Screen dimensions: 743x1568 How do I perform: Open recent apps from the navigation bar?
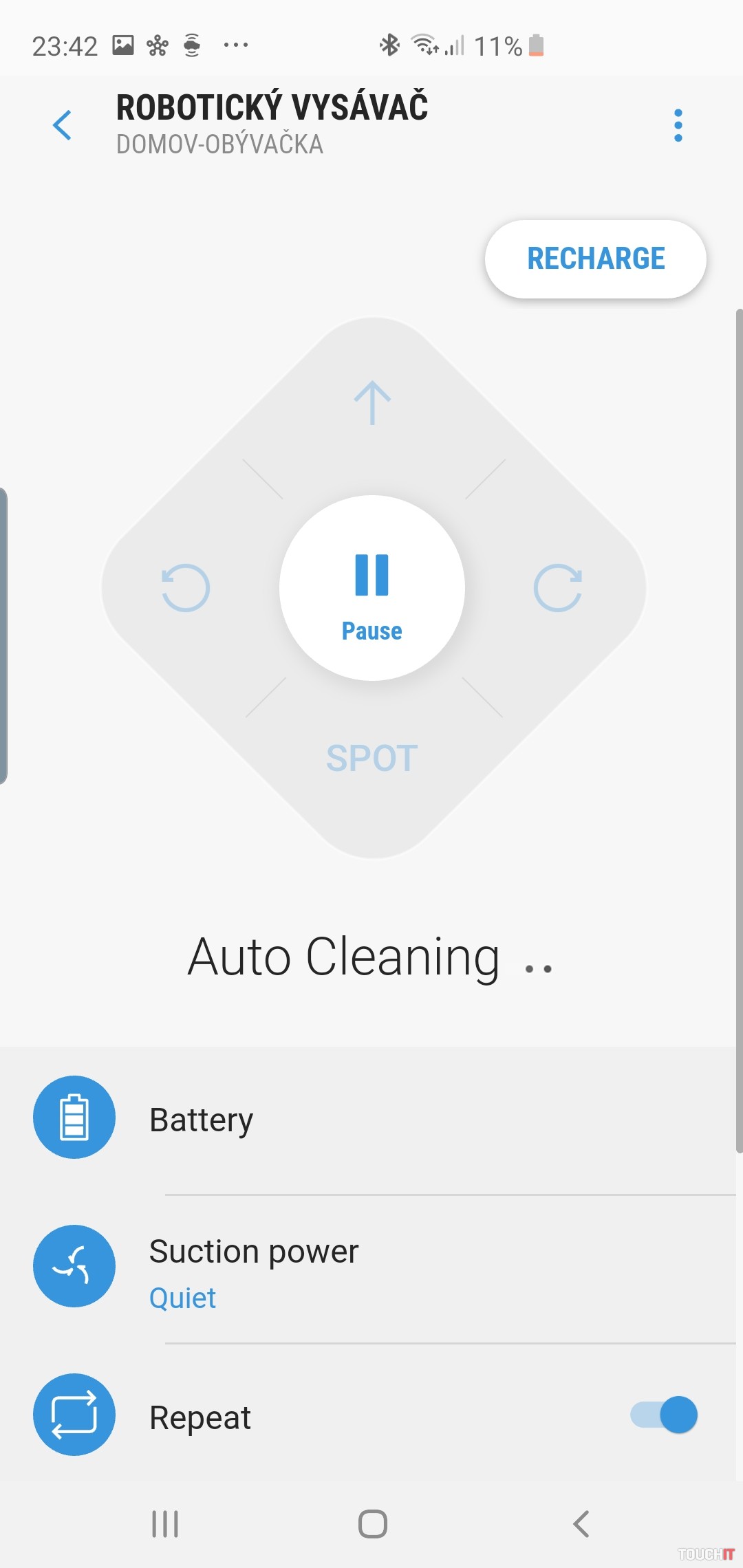coord(165,1524)
